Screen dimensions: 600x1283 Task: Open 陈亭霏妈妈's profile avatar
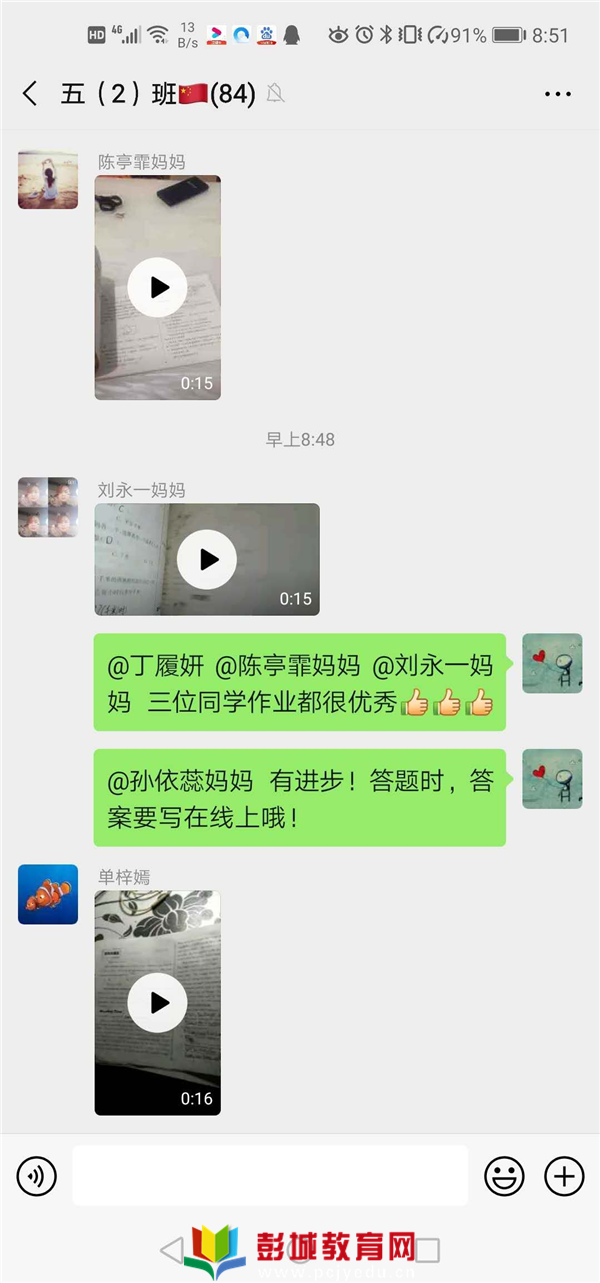(x=48, y=180)
